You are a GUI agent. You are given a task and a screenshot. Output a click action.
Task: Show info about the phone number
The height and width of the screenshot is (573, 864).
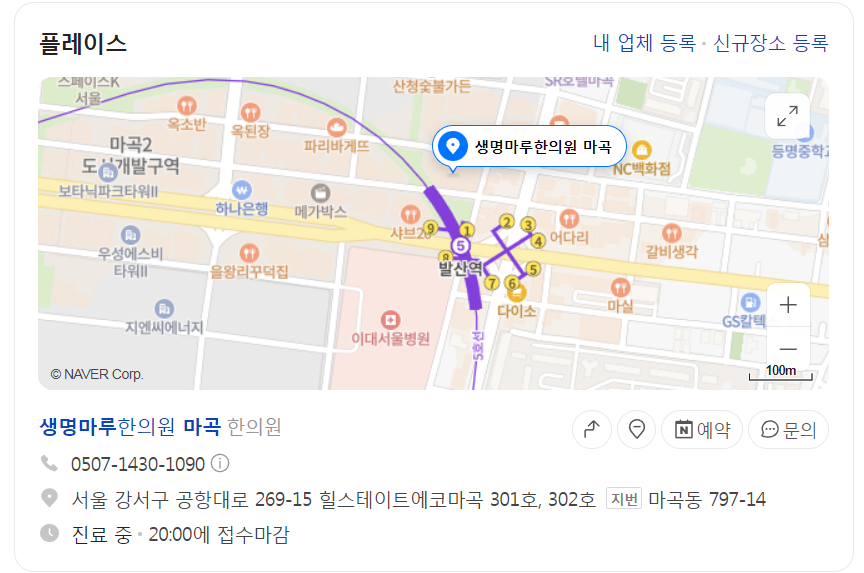[221, 464]
